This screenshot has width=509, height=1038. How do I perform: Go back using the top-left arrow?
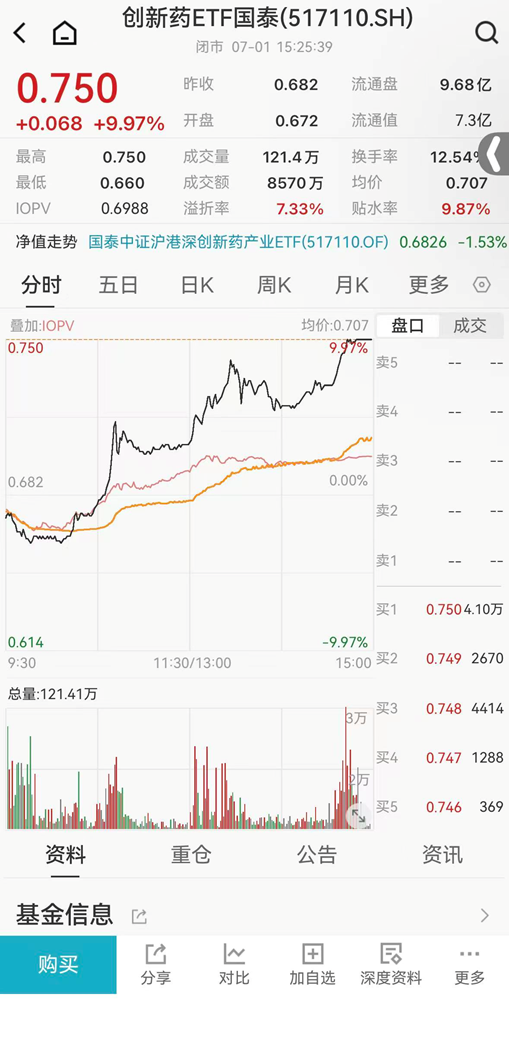20,32
